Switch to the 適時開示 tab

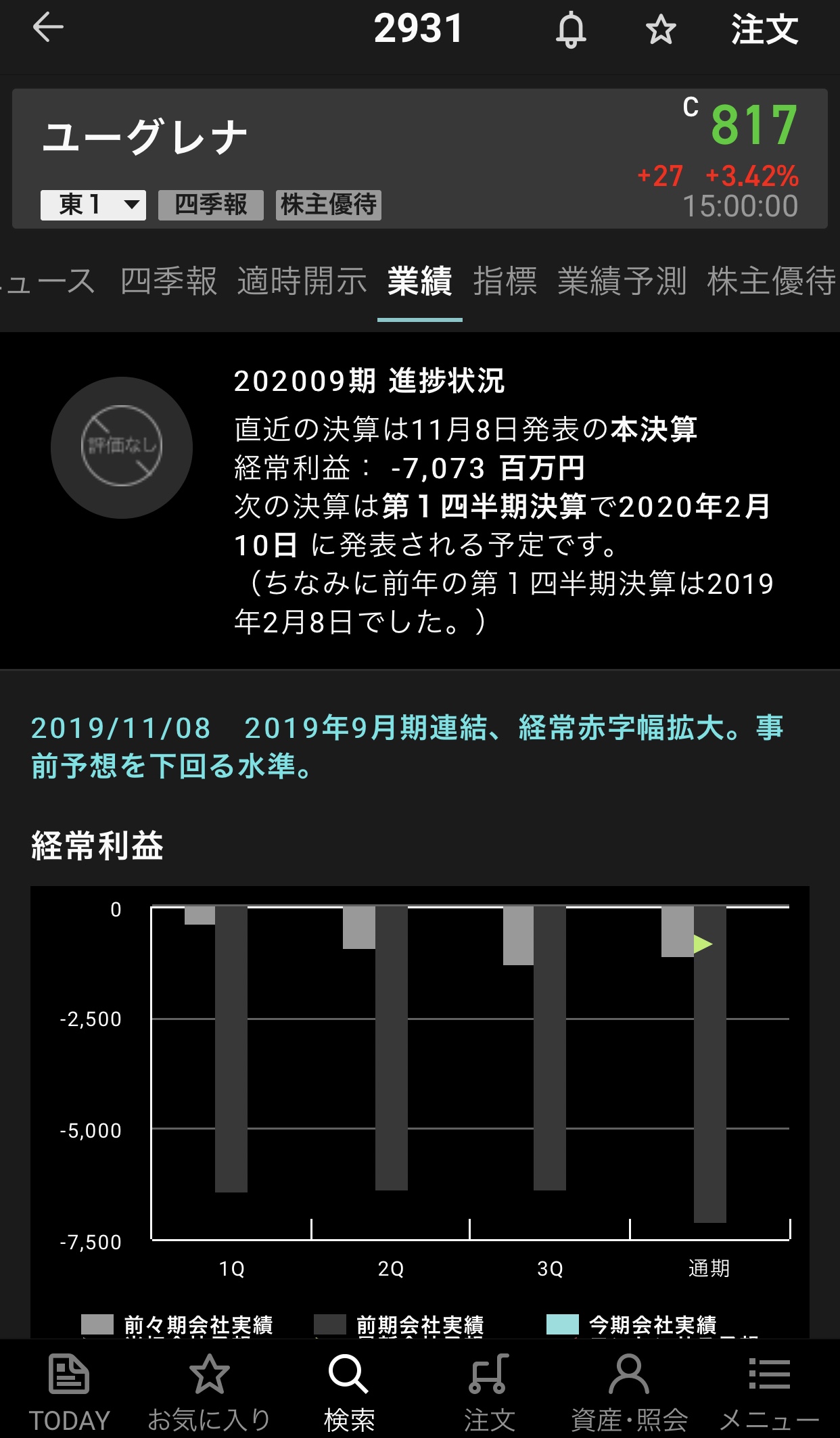pyautogui.click(x=302, y=281)
